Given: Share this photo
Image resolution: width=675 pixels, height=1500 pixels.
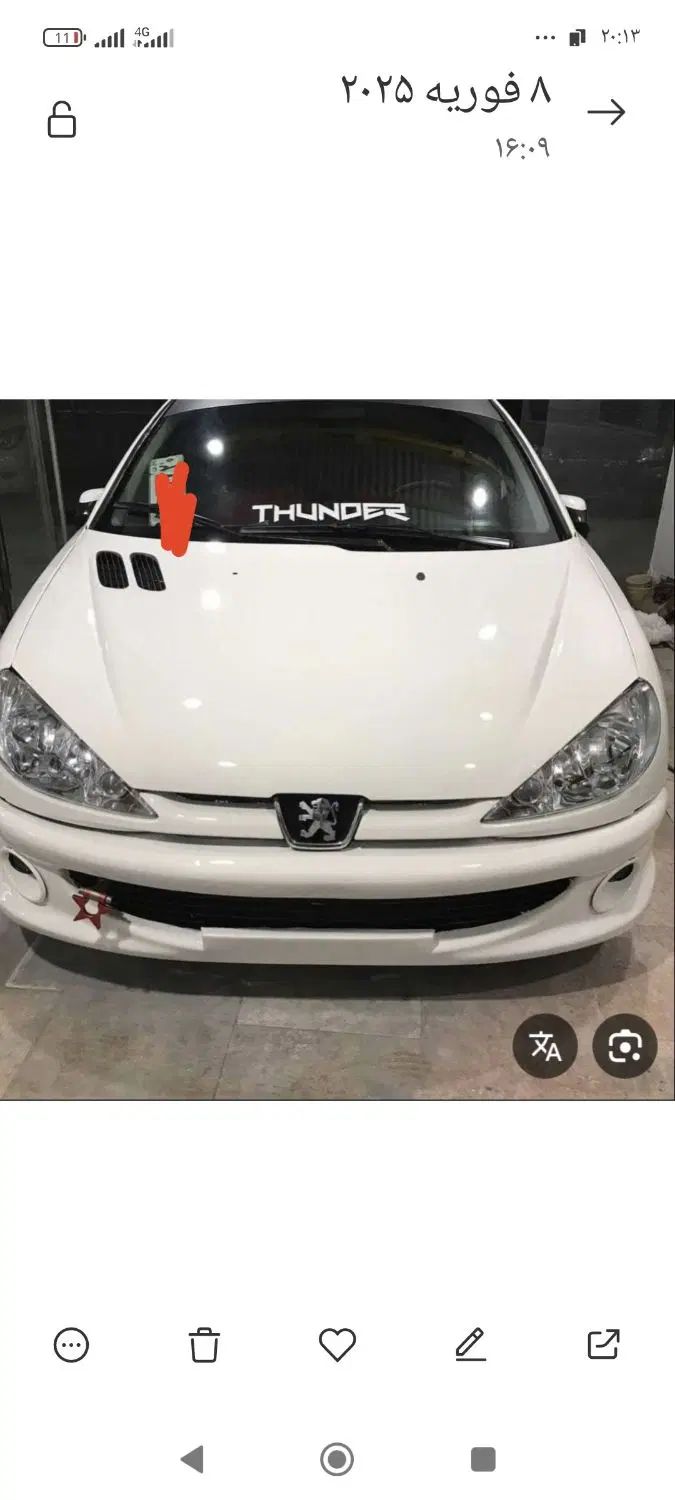Looking at the screenshot, I should (x=603, y=1345).
